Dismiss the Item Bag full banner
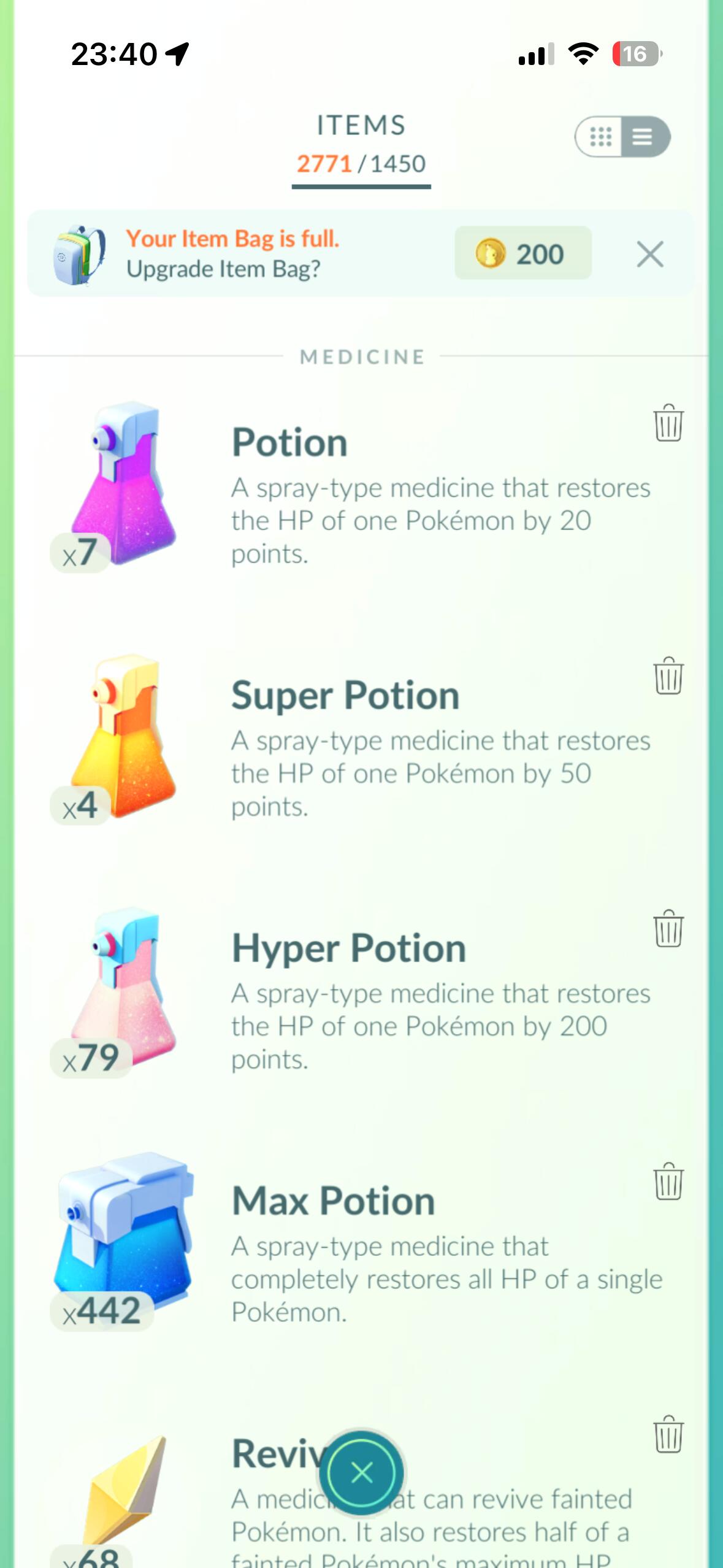723x1568 pixels. point(649,254)
